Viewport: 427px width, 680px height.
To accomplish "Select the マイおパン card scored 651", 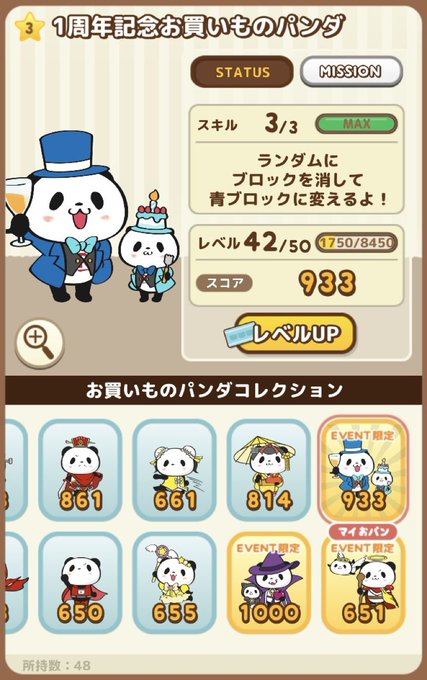I will point(363,579).
